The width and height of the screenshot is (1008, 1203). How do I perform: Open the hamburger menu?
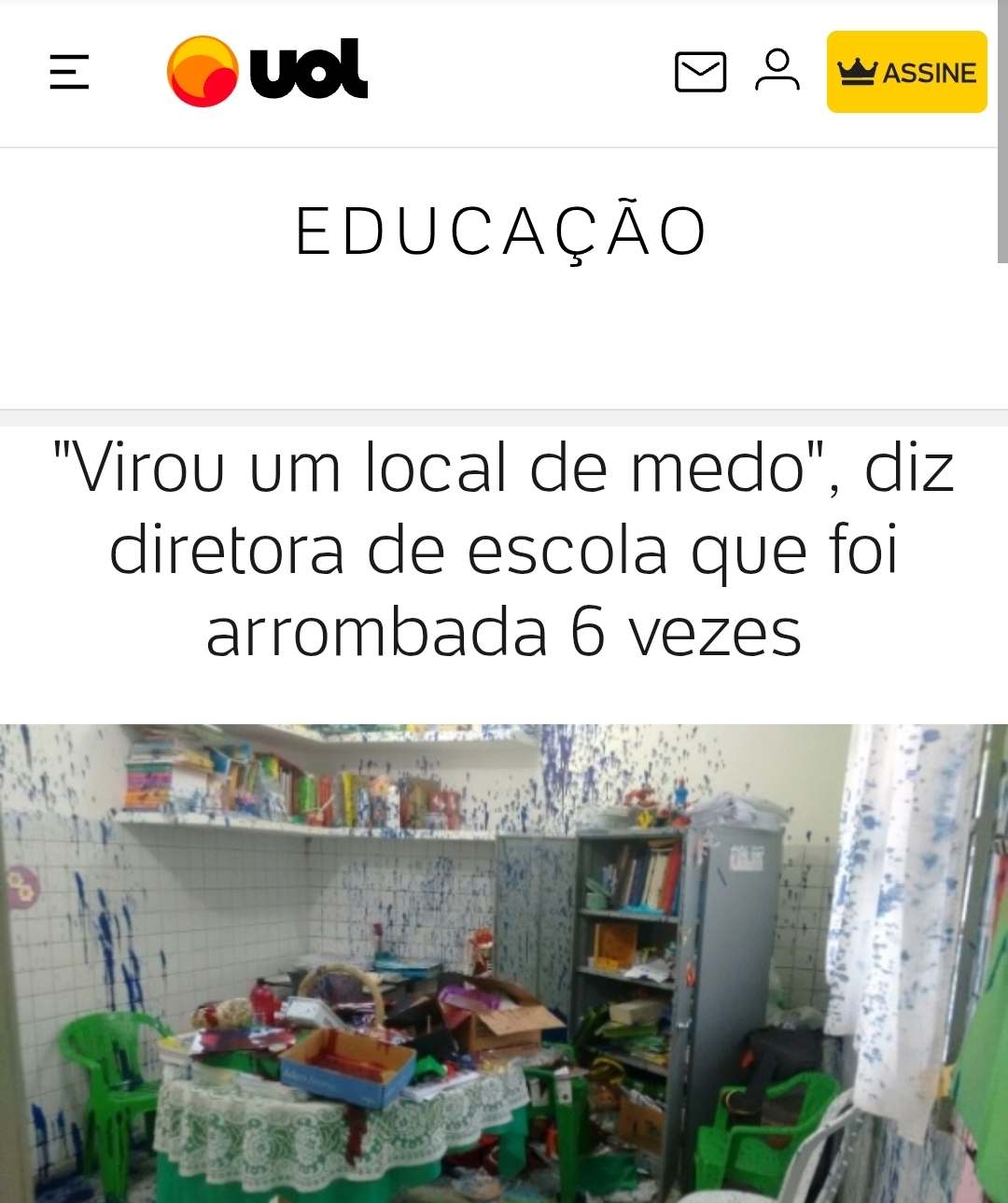(69, 72)
